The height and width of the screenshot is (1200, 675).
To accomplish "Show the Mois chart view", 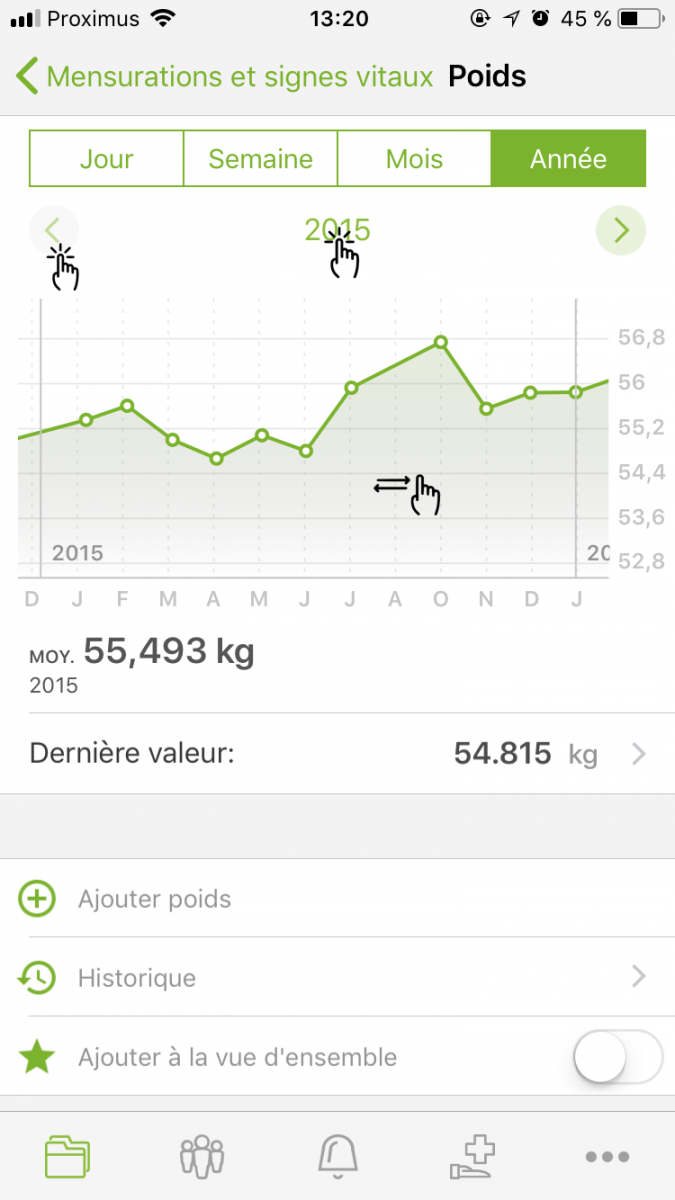I will 414,159.
